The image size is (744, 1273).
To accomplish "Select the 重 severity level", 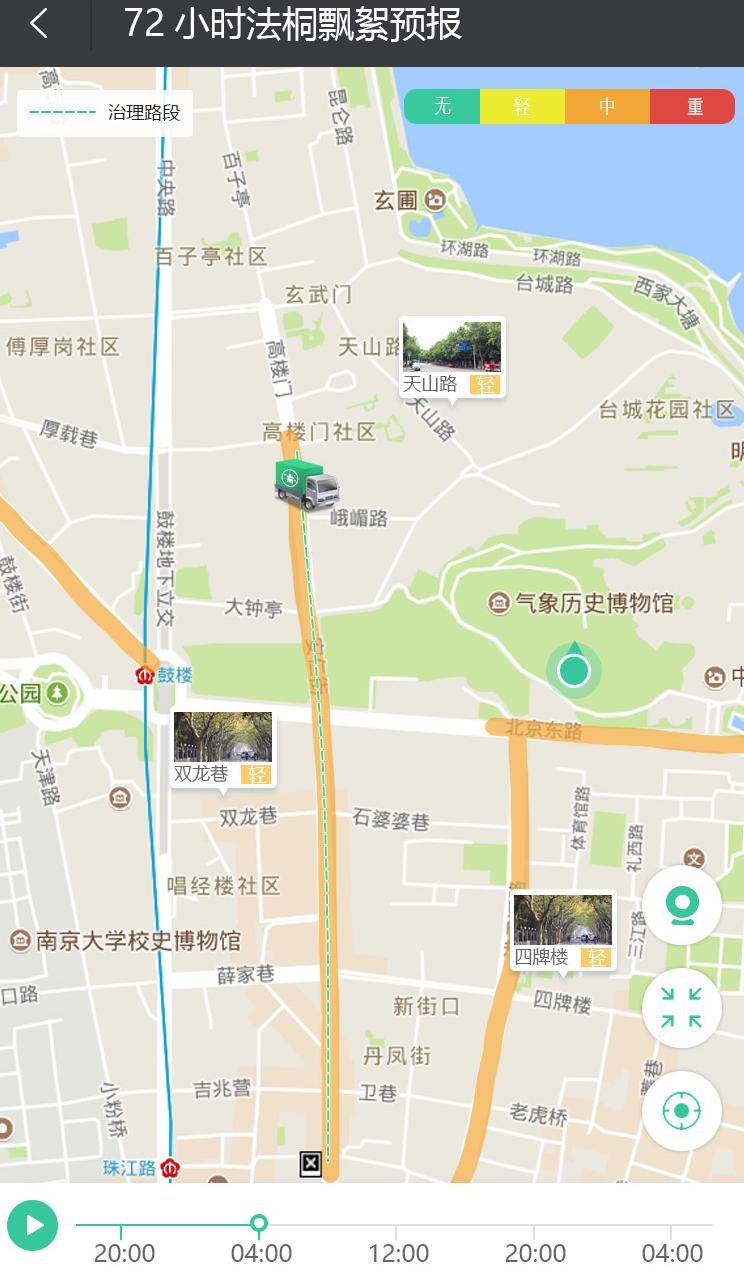I will [692, 106].
